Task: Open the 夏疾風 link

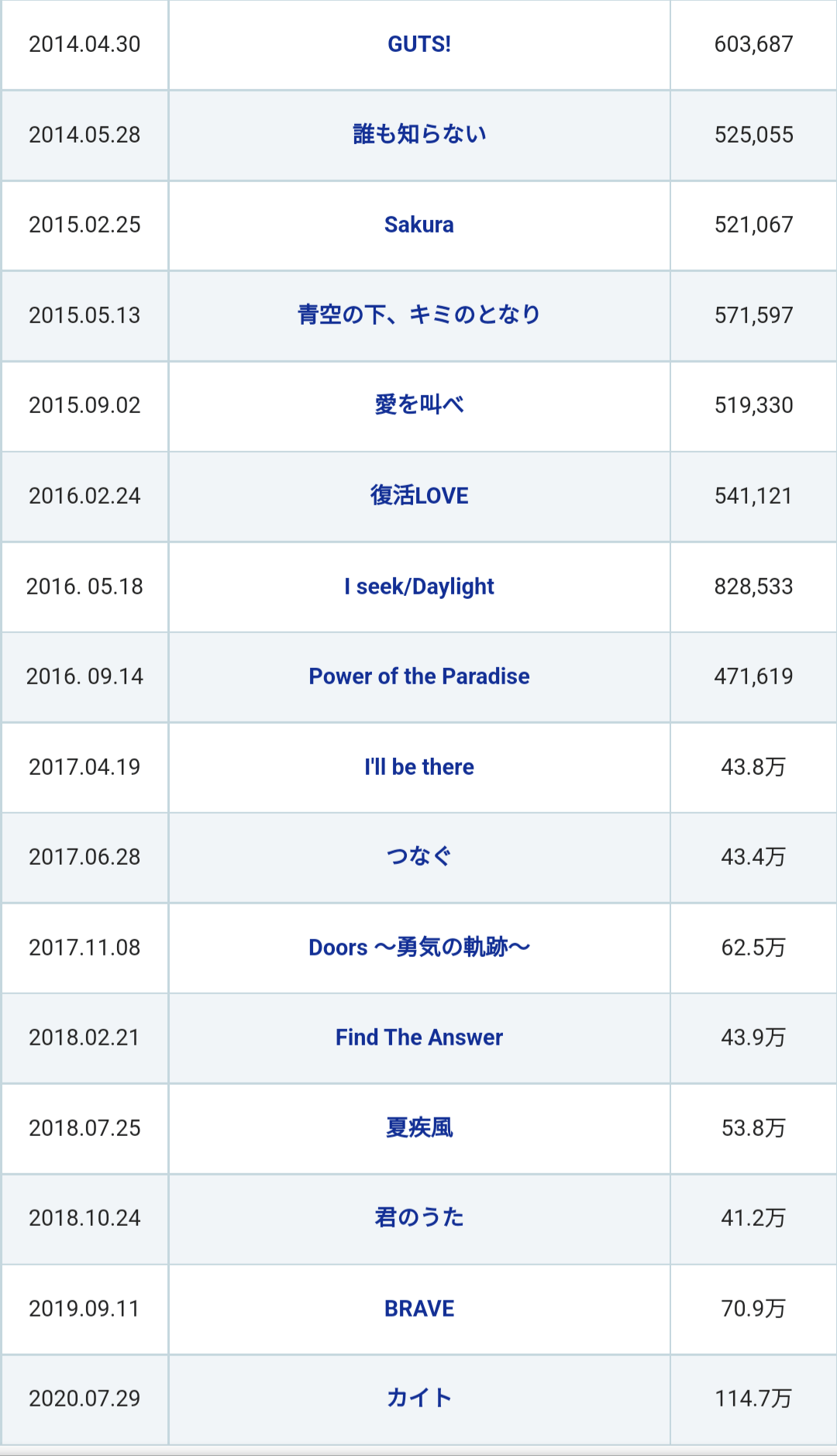Action: click(x=418, y=1127)
